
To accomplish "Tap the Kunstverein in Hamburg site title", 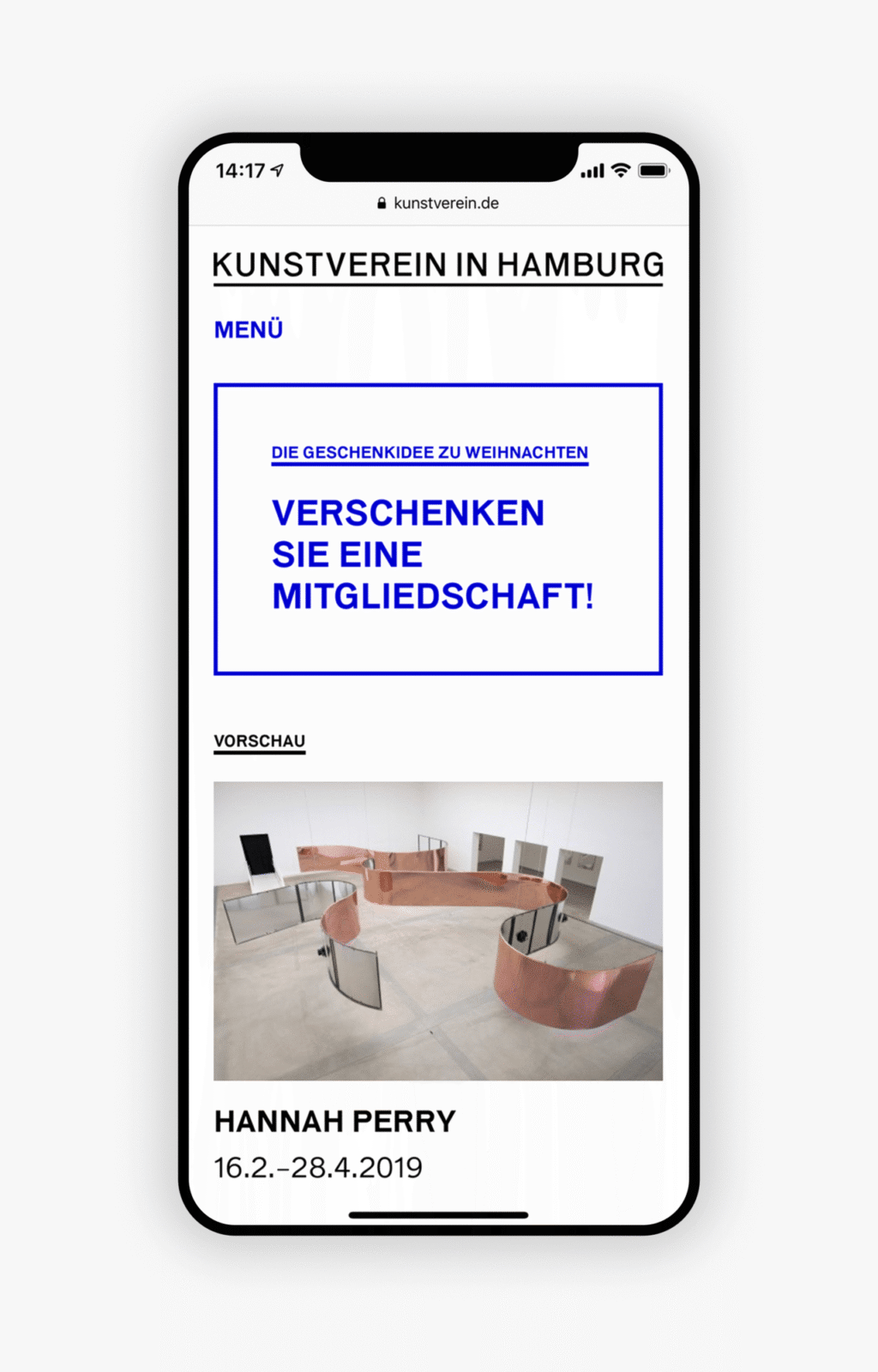I will (438, 266).
